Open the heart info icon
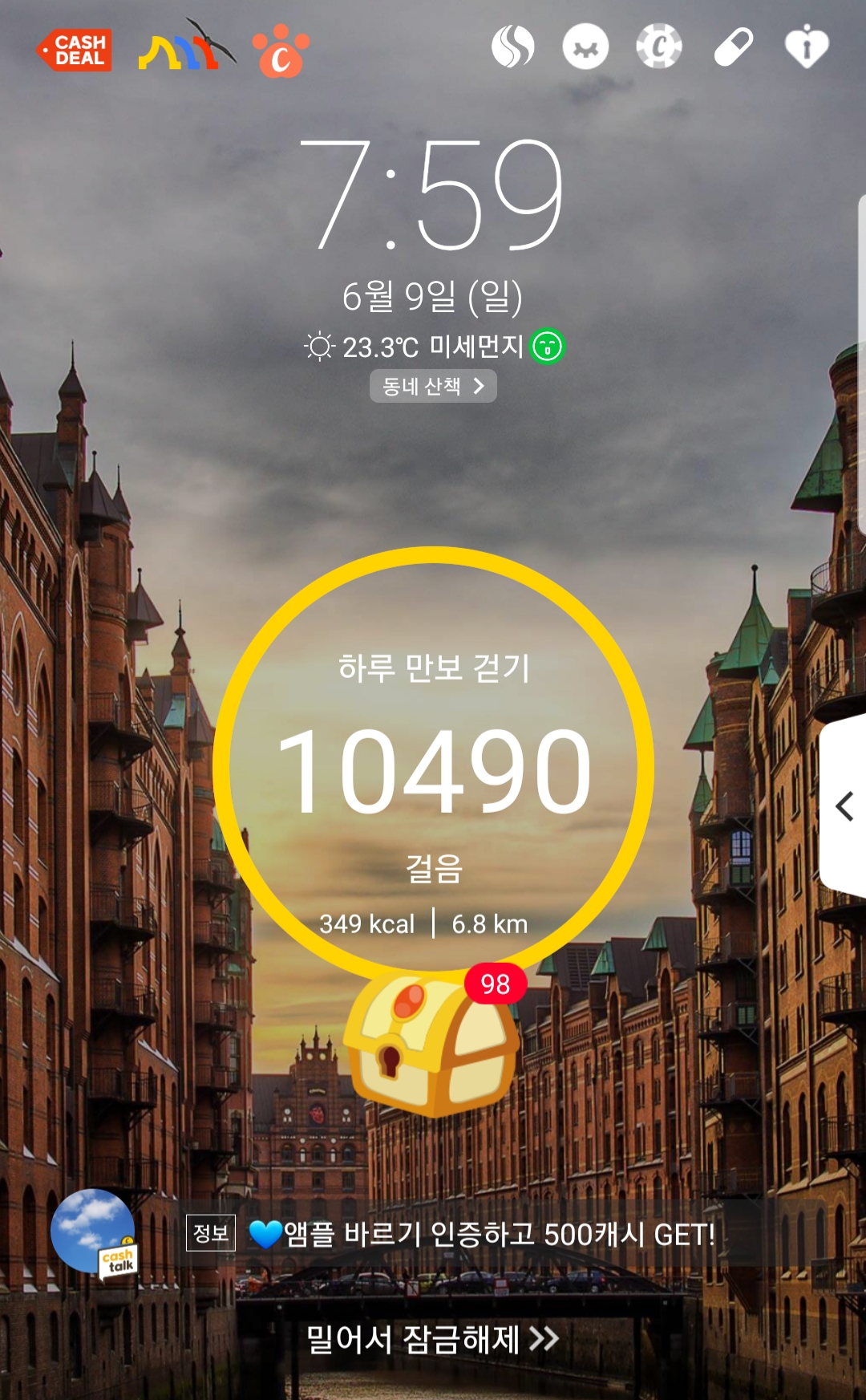The image size is (866, 1400). (807, 47)
